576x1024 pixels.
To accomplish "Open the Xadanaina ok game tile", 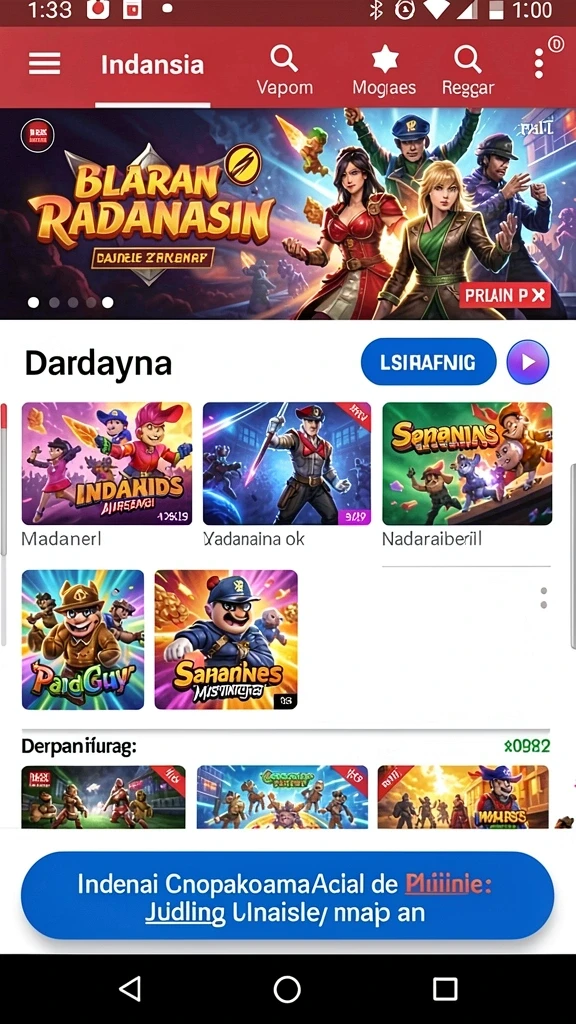I will tap(287, 464).
